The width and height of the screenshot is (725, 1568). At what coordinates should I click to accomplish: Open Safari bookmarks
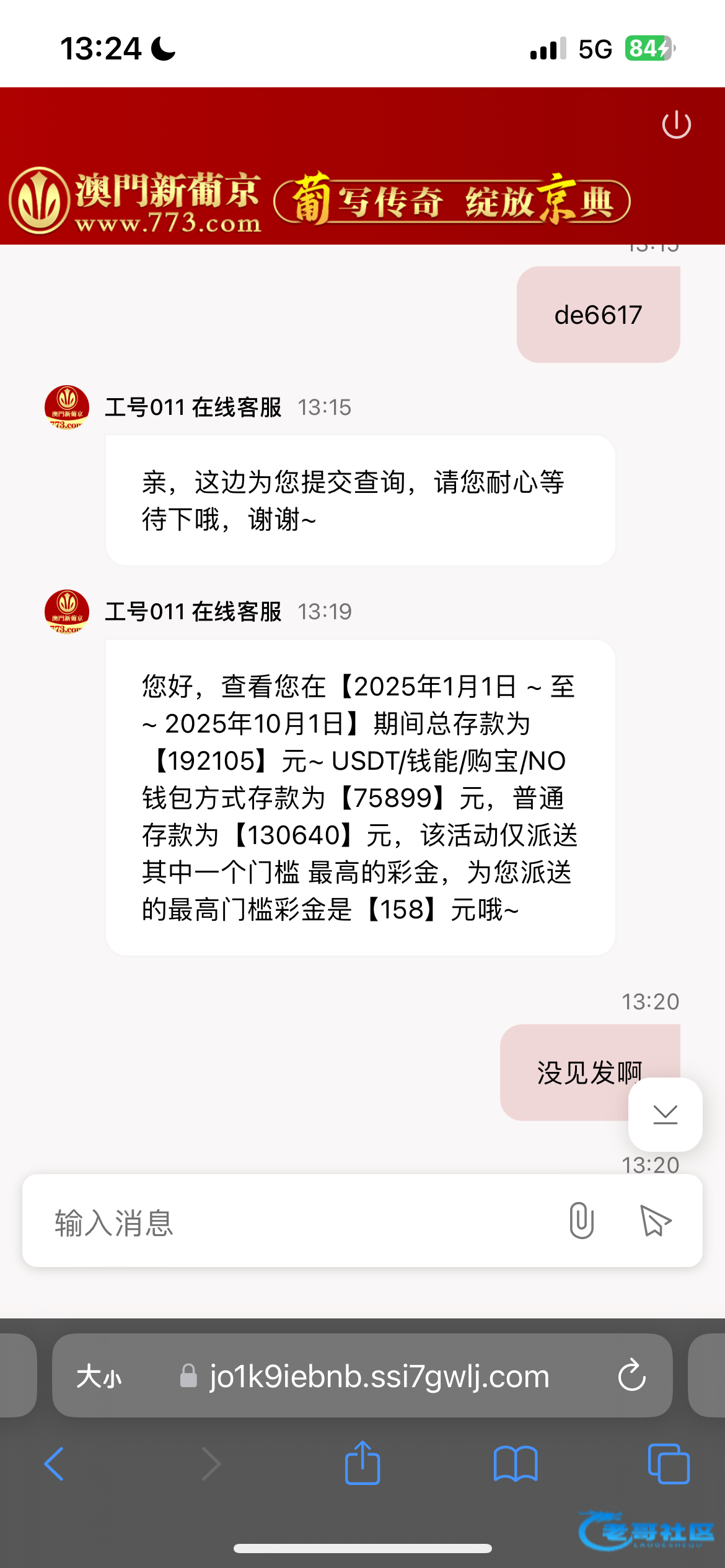[515, 1464]
